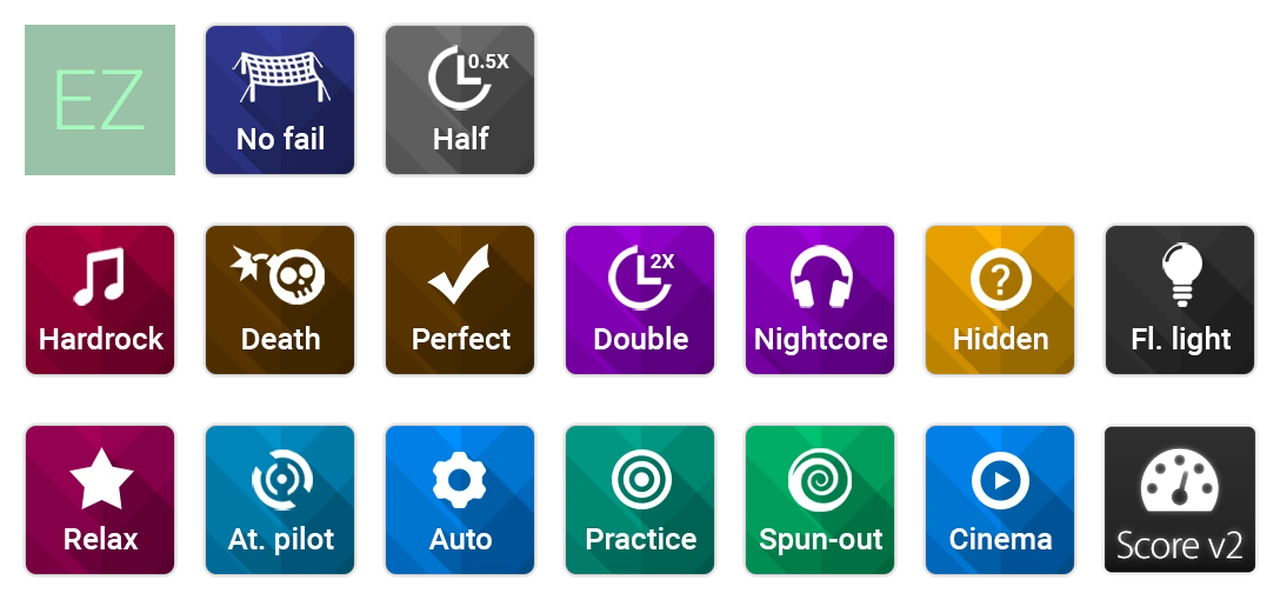Enable the Relax mod
The image size is (1280, 600).
100,500
